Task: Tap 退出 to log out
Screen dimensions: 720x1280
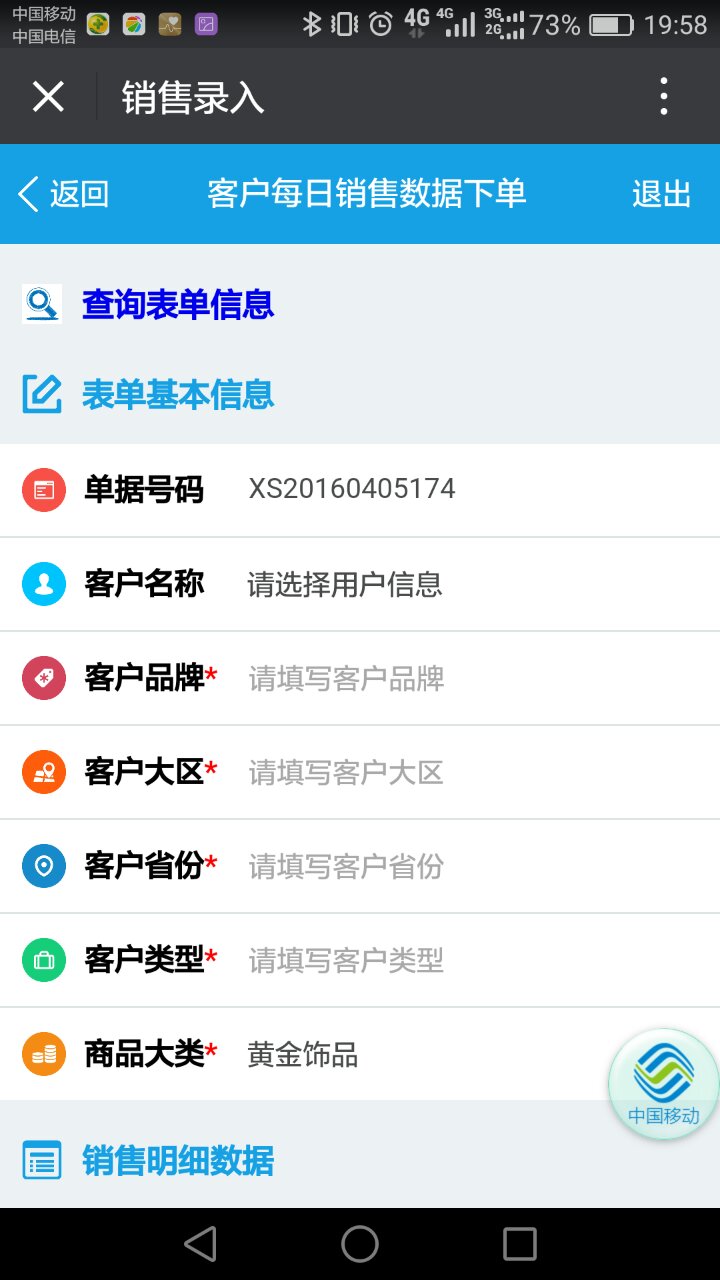Action: coord(661,194)
